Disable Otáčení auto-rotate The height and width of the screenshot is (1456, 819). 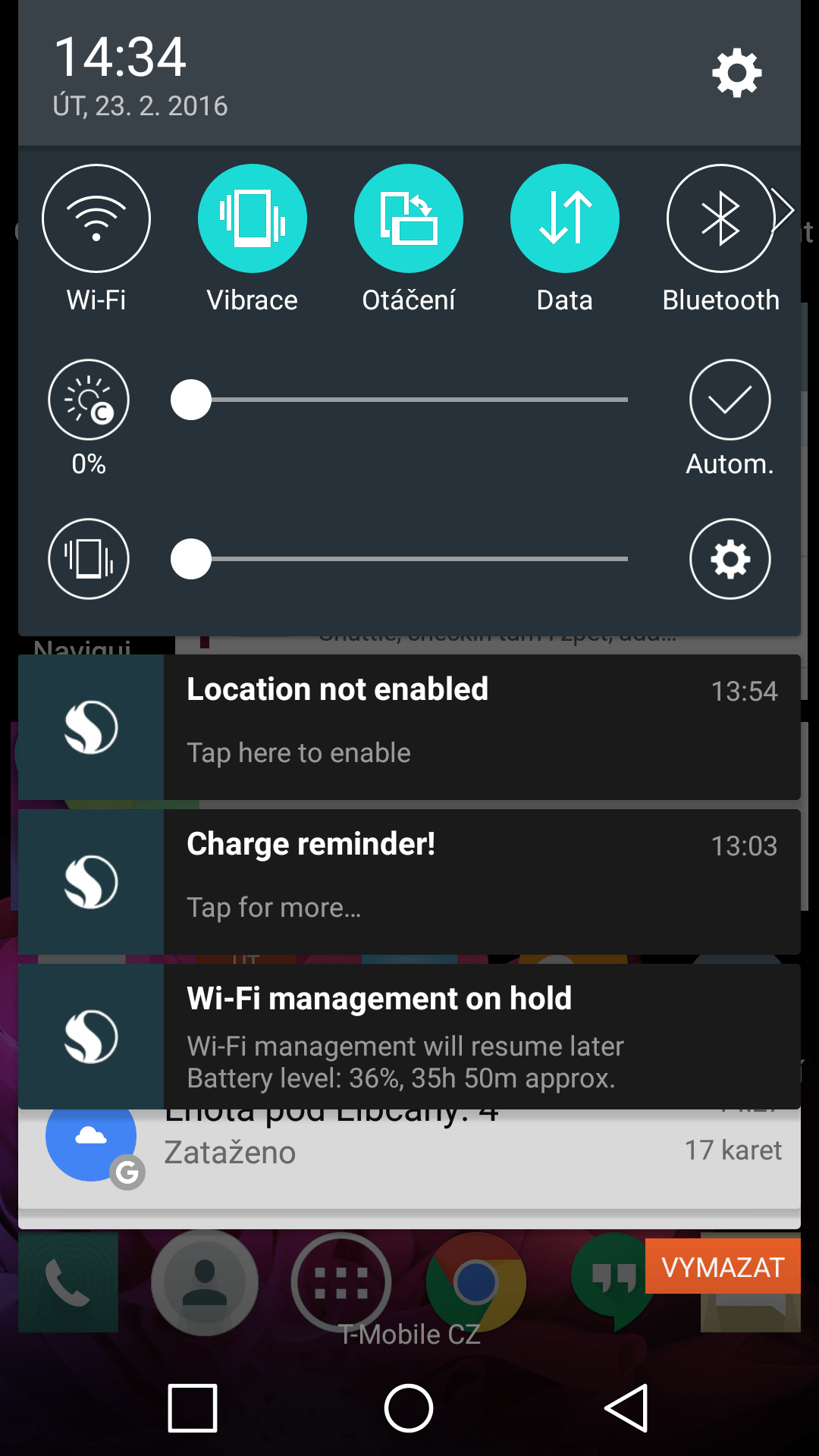409,218
